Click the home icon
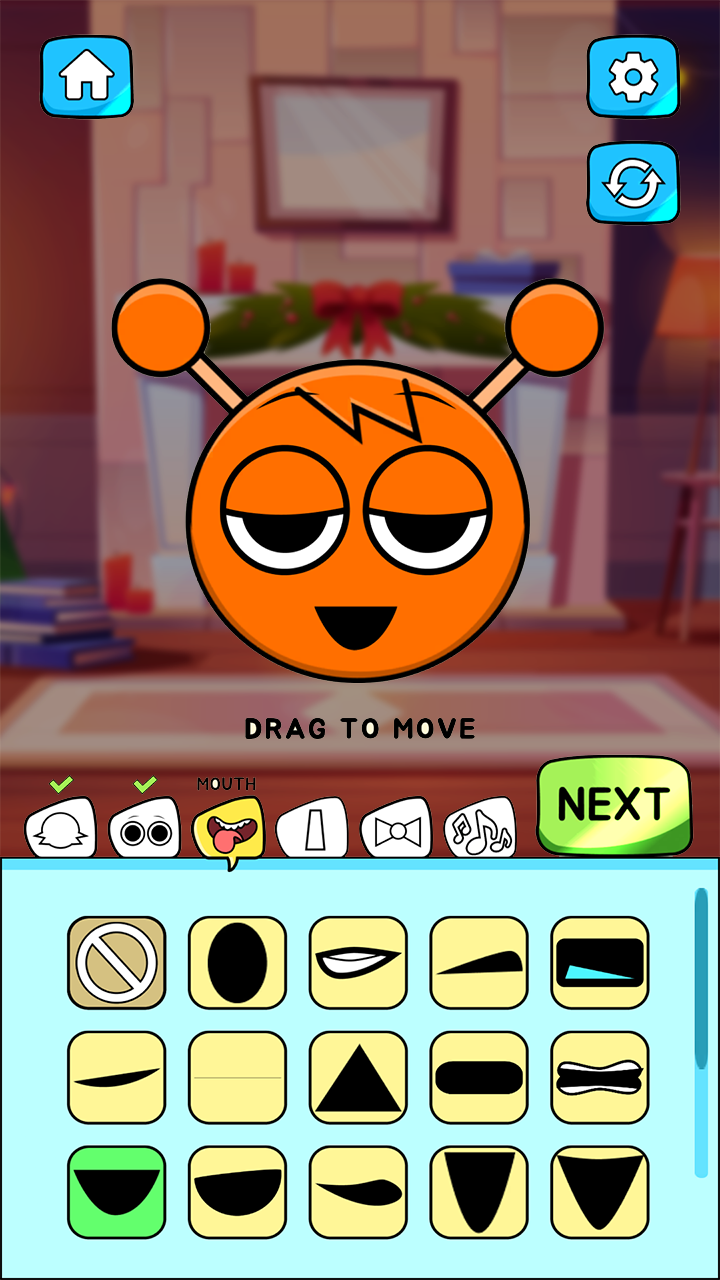This screenshot has width=720, height=1280. click(86, 76)
